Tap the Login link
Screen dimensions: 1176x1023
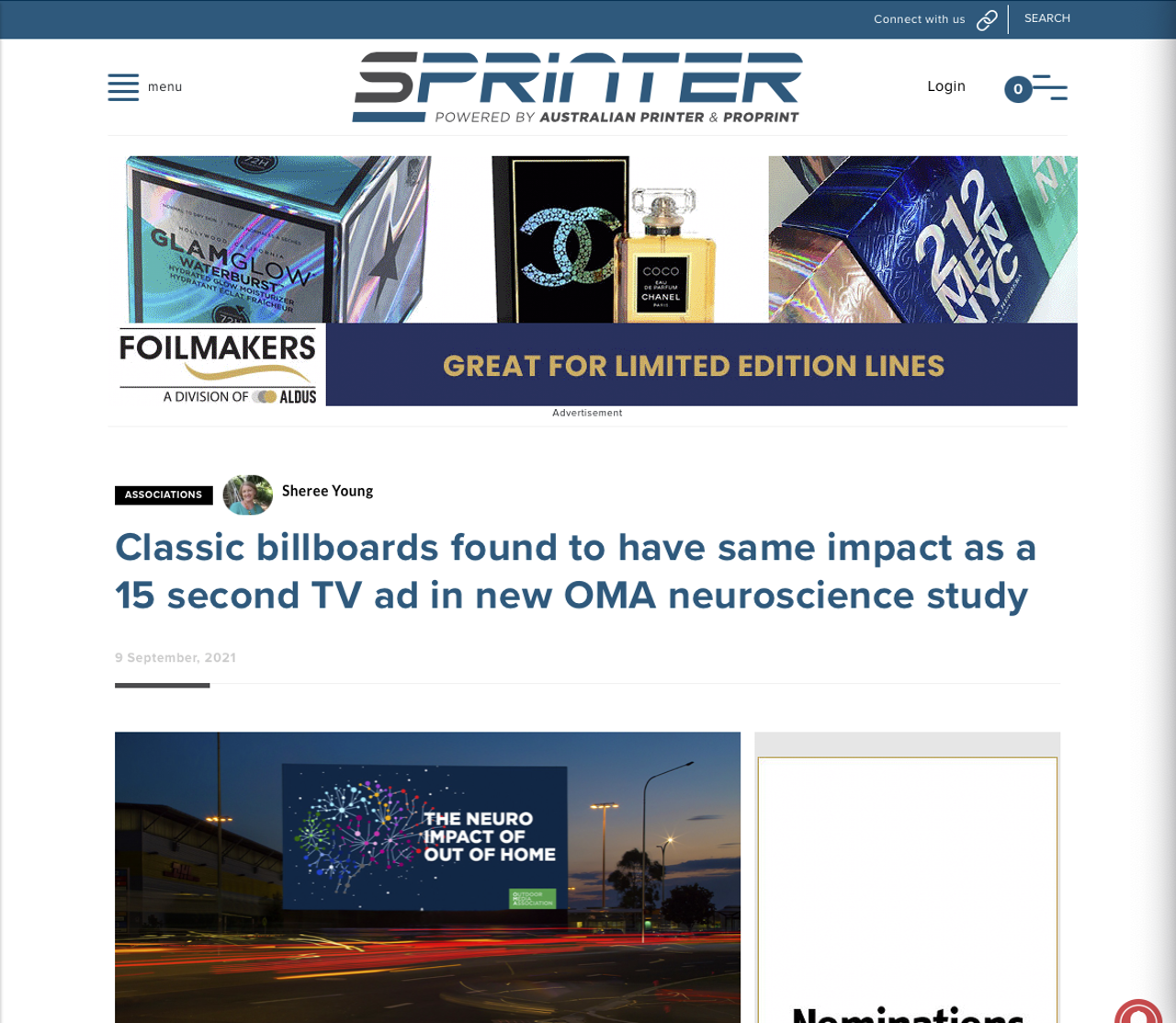tap(945, 86)
